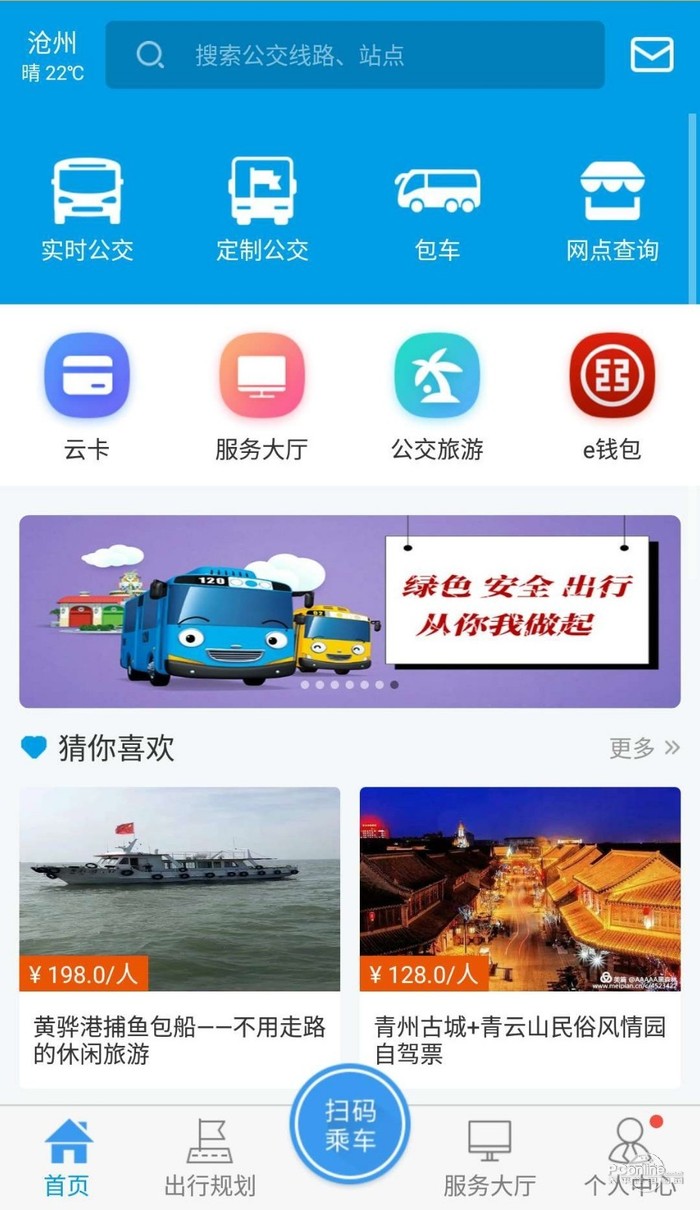Viewport: 700px width, 1210px height.
Task: Open the messages envelope icon
Action: 651,55
